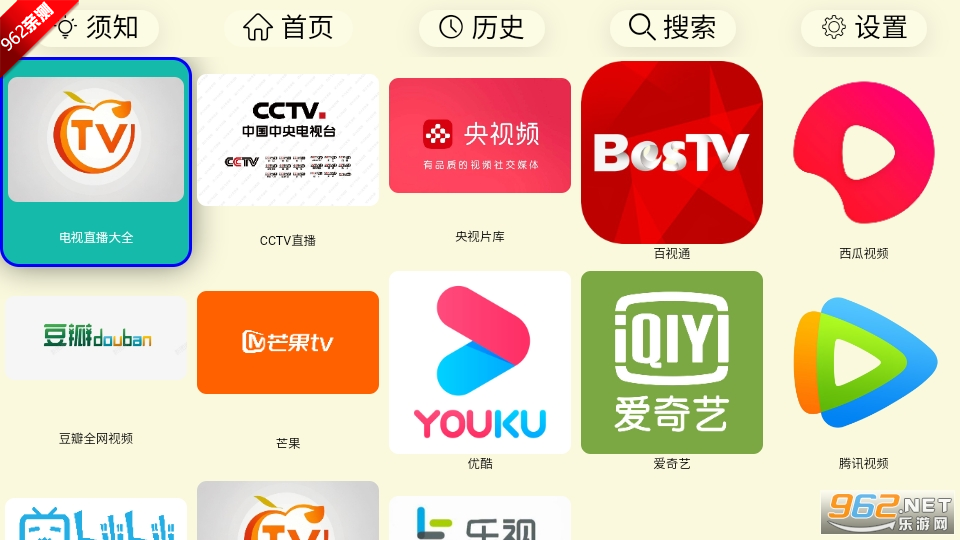The width and height of the screenshot is (960, 540).
Task: Open the 乐视 tile
Action: click(x=480, y=518)
